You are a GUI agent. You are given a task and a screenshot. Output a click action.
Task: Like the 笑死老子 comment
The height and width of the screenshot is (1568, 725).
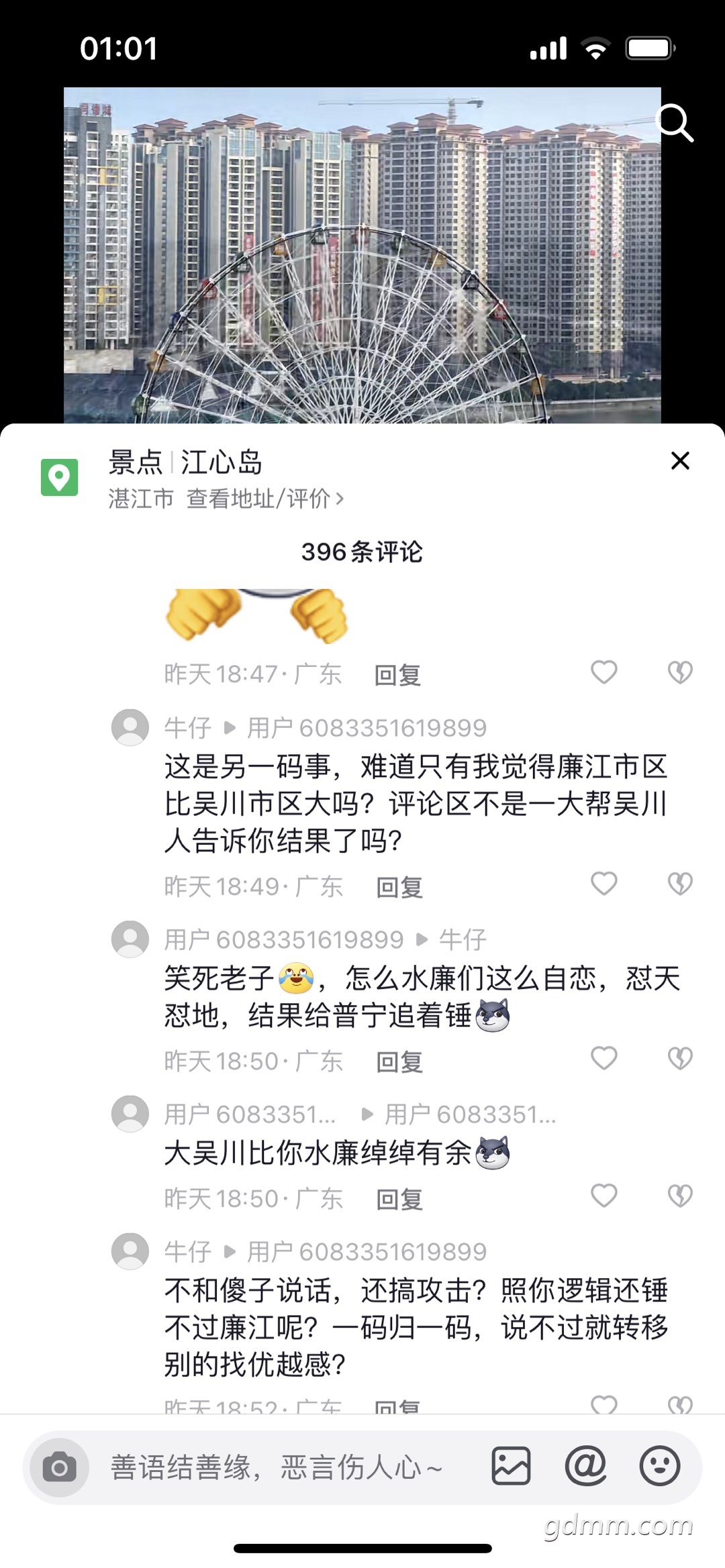[x=603, y=1058]
